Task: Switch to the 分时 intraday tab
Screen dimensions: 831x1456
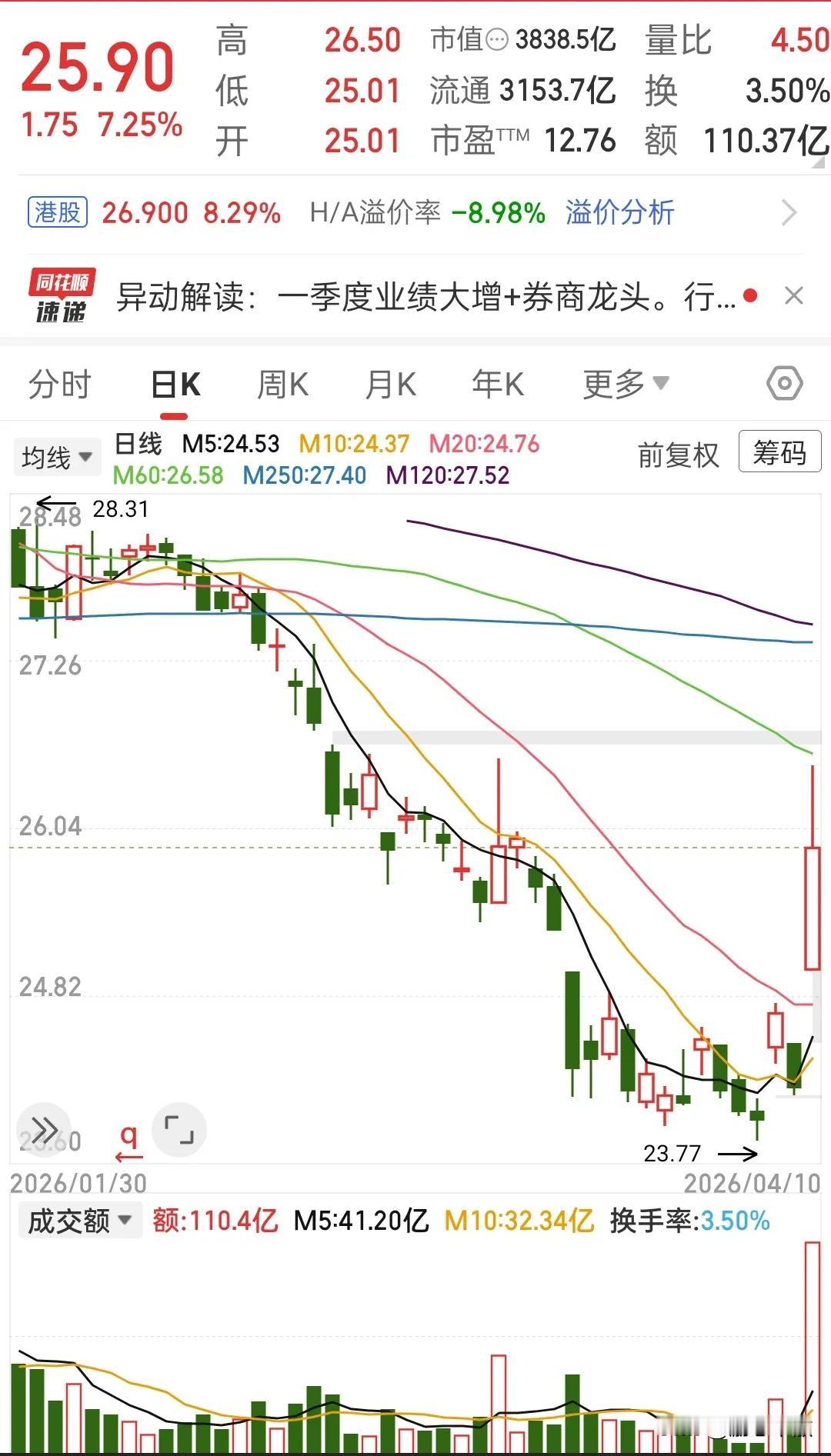Action: [x=58, y=382]
